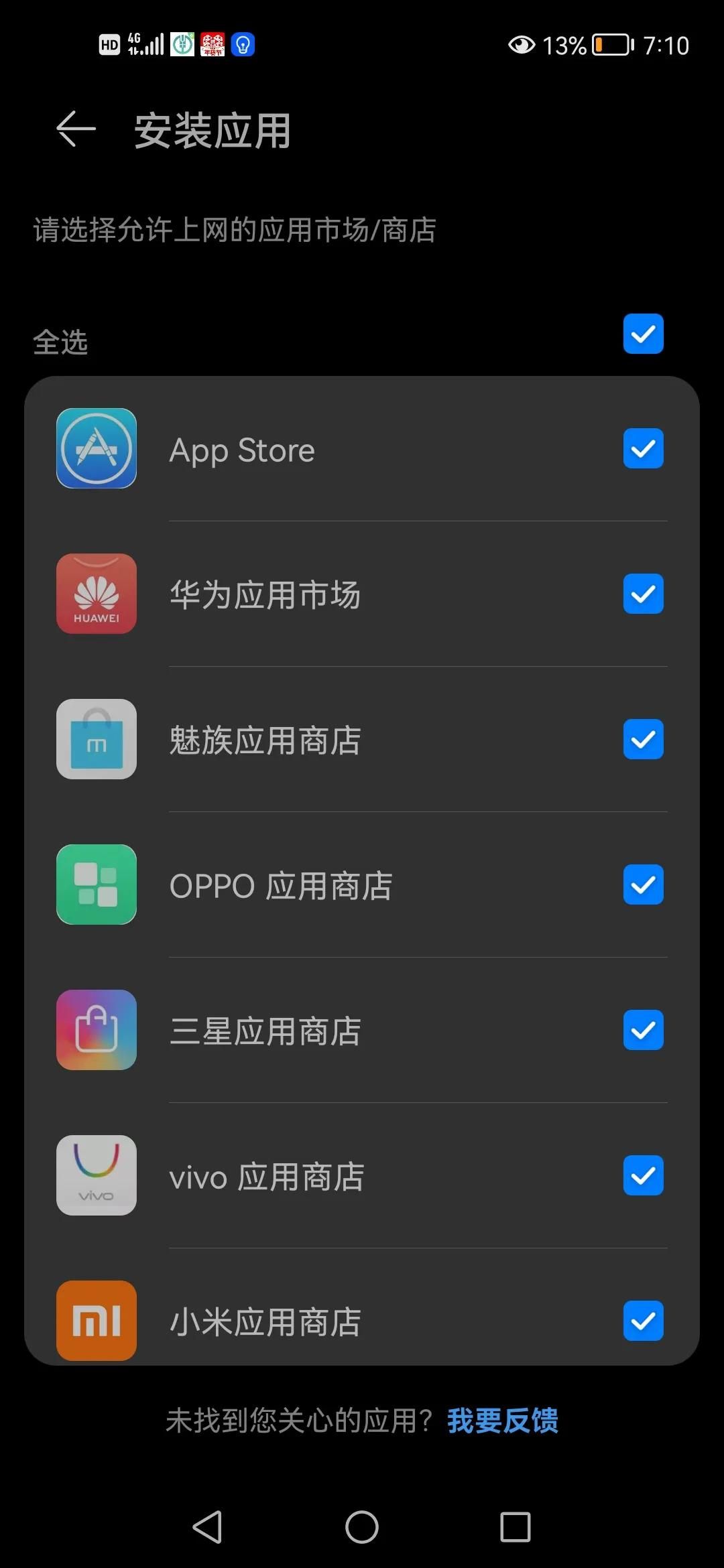Open the 我要反馈 feedback link
724x1568 pixels.
click(x=503, y=1421)
